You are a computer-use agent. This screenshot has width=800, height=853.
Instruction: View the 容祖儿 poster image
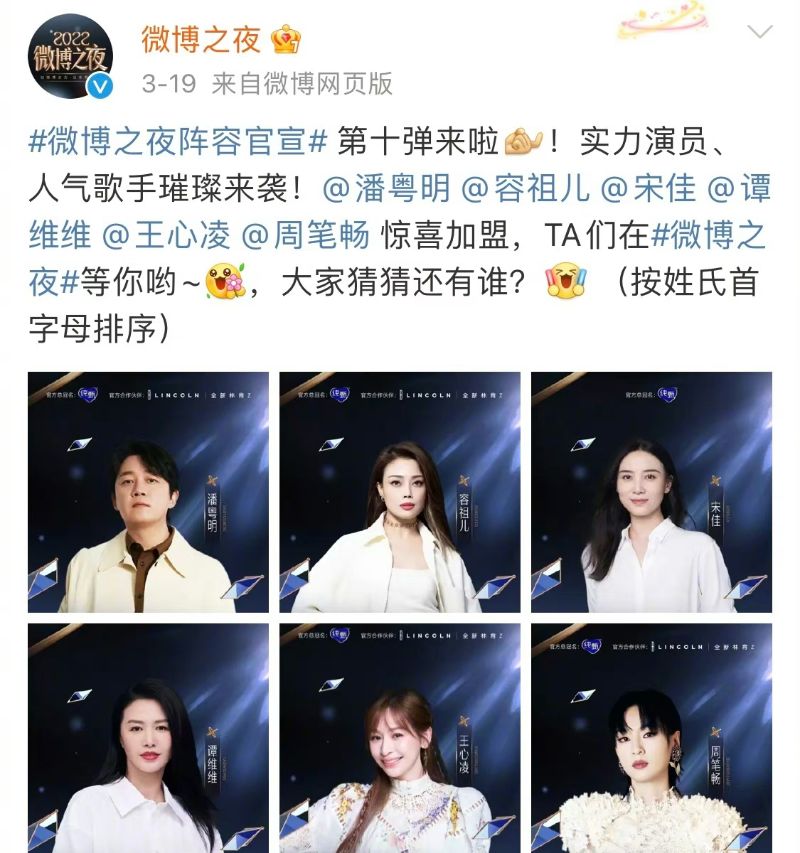point(399,492)
